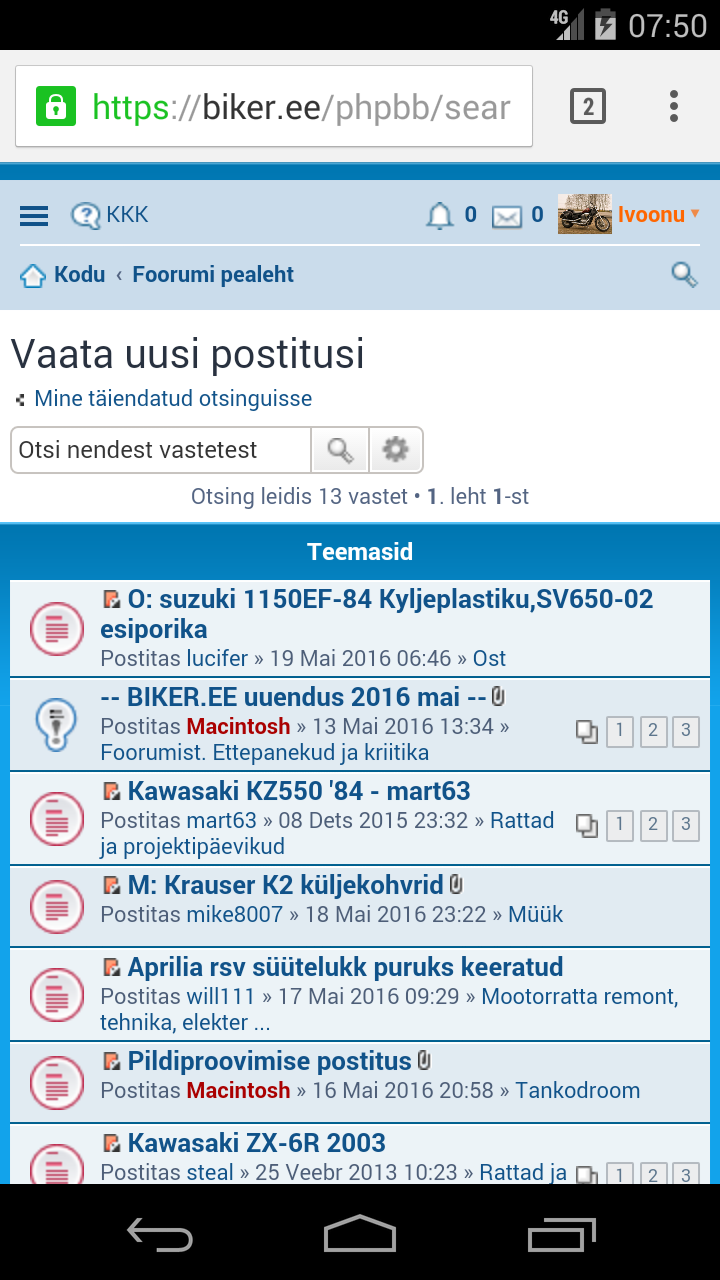The width and height of the screenshot is (720, 1280).
Task: Open the KKK help page
Action: [110, 215]
